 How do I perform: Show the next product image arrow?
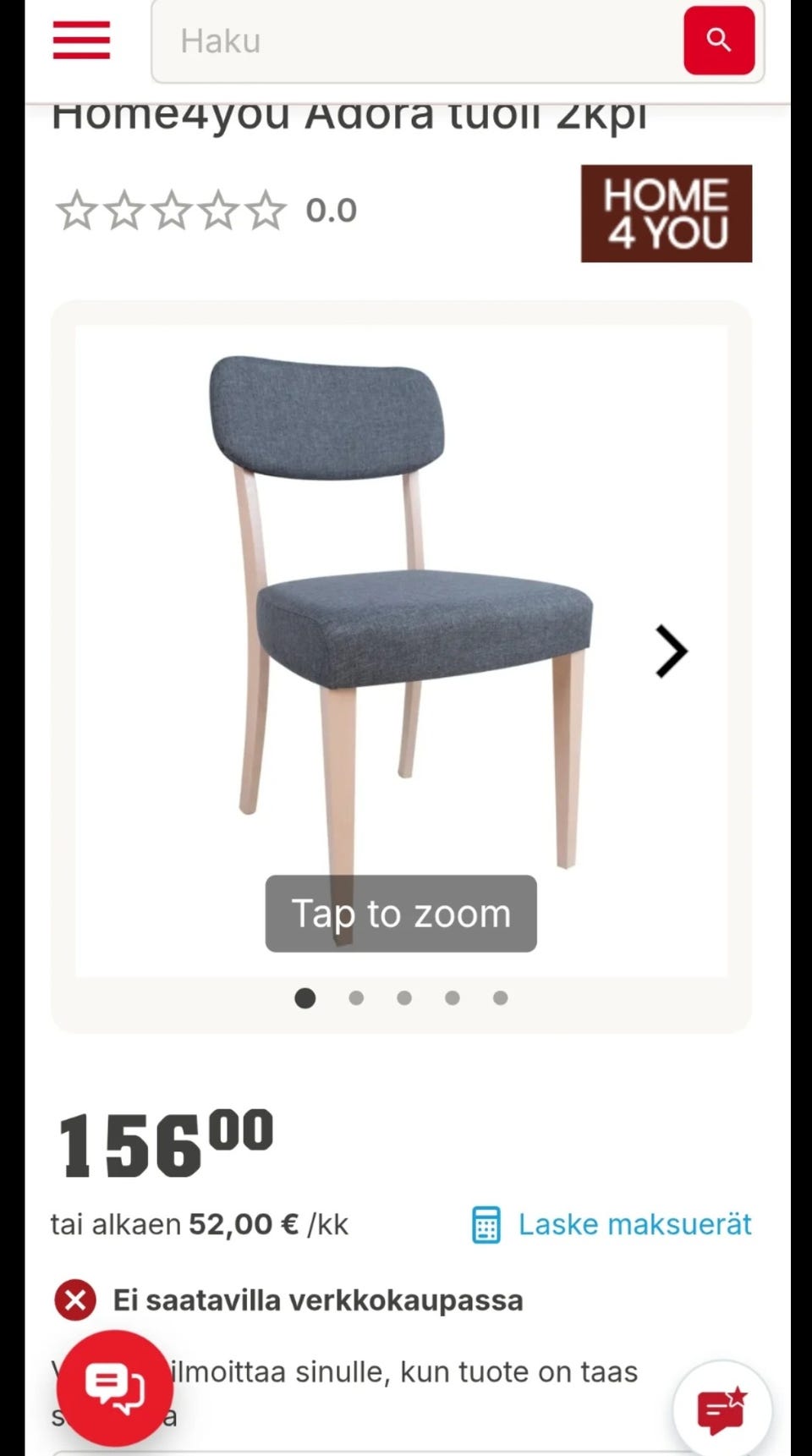672,651
